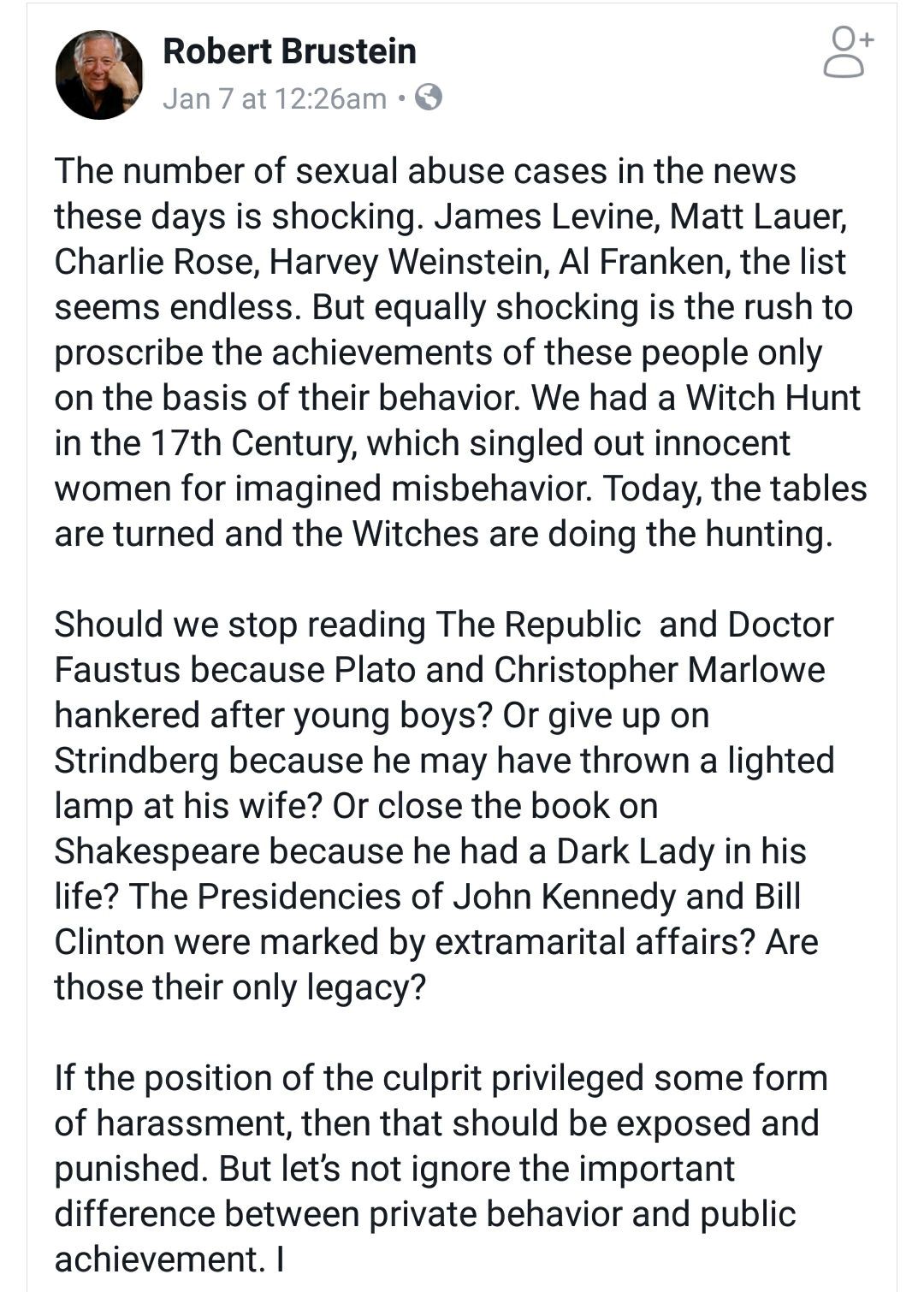924x1292 pixels.
Task: Tap the globe audience icon
Action: pyautogui.click(x=429, y=98)
